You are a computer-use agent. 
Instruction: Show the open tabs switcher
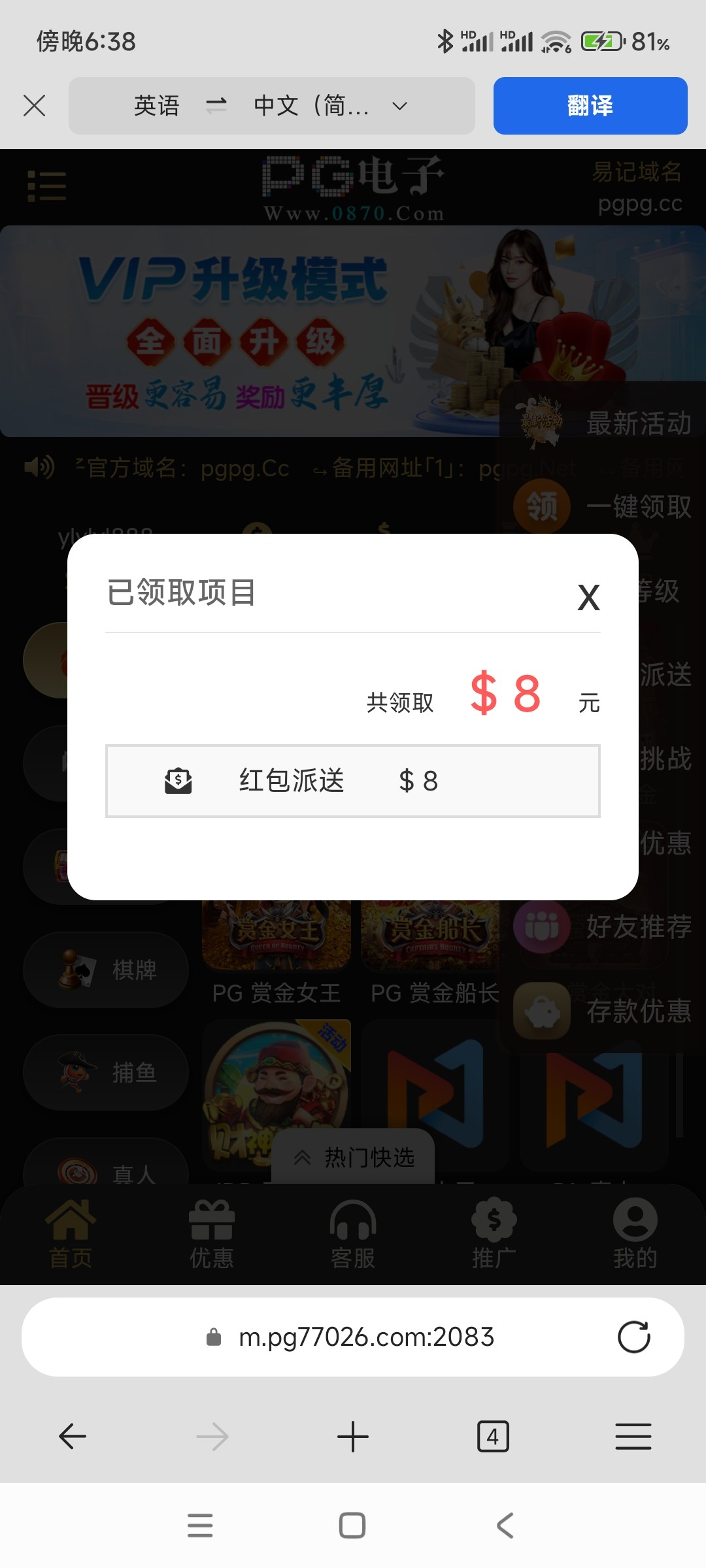click(493, 1436)
